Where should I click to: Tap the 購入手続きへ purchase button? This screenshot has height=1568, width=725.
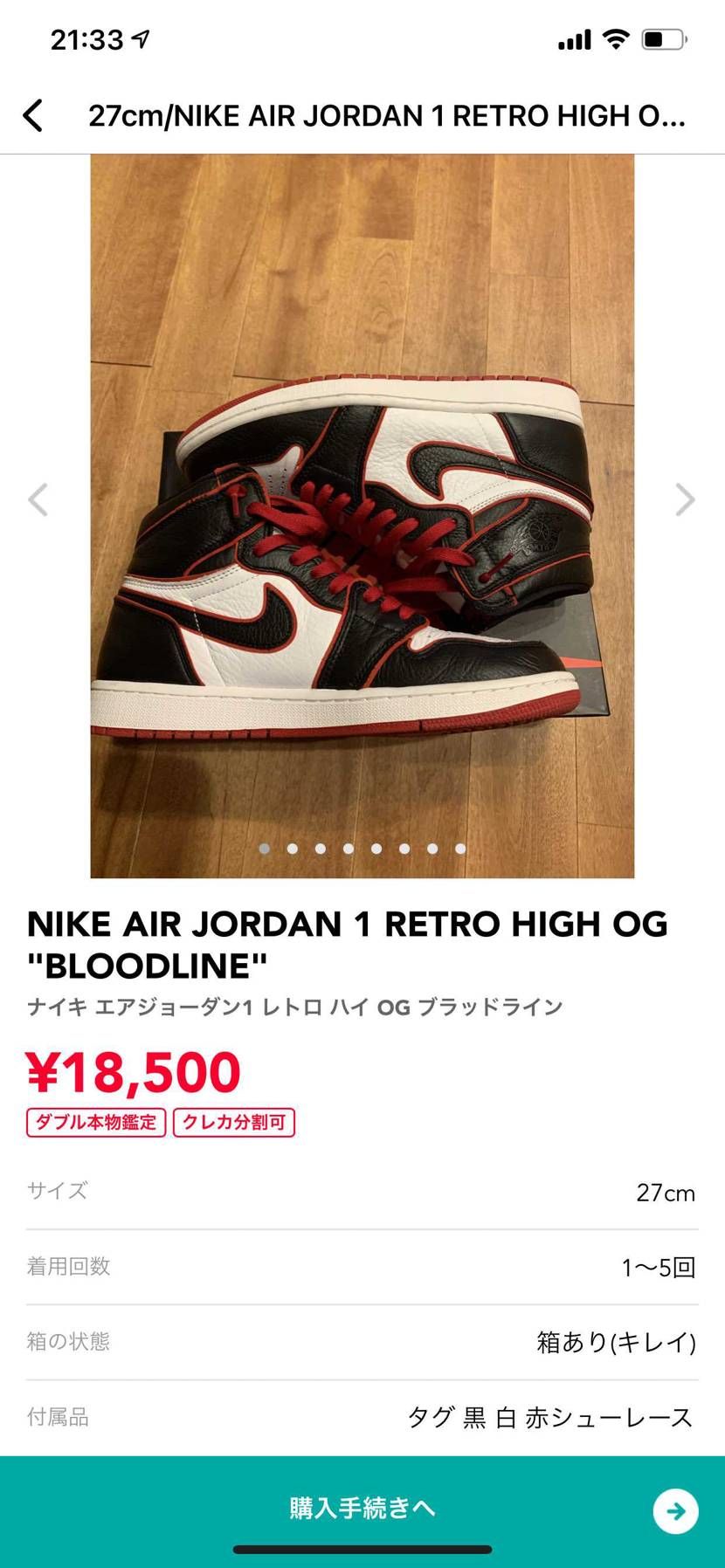click(x=362, y=1507)
